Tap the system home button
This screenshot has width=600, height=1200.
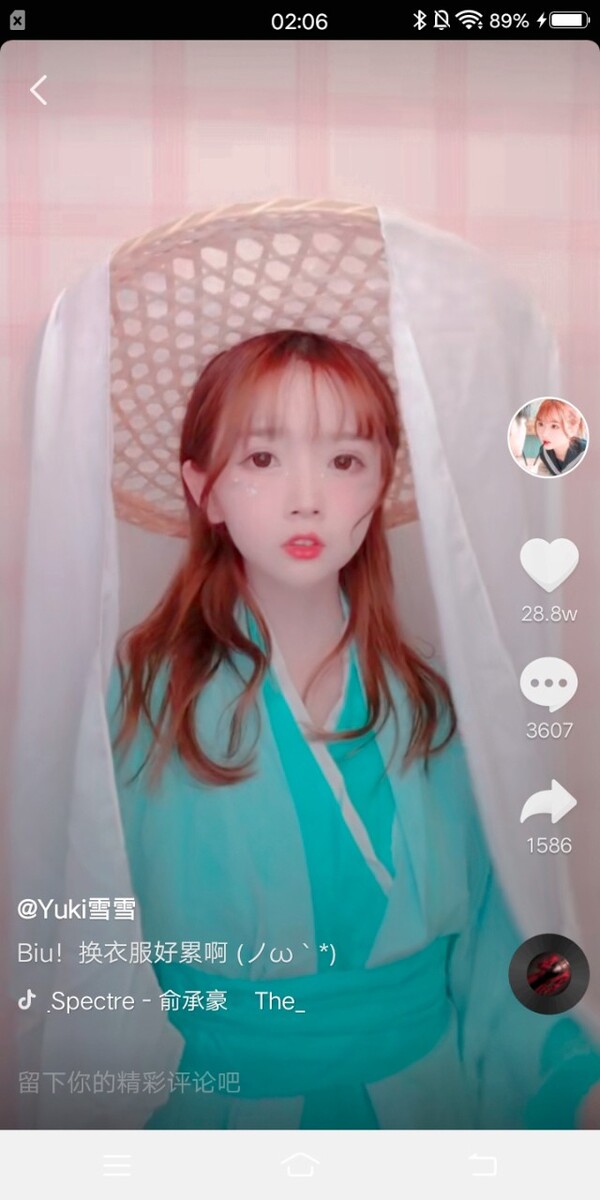(300, 1165)
